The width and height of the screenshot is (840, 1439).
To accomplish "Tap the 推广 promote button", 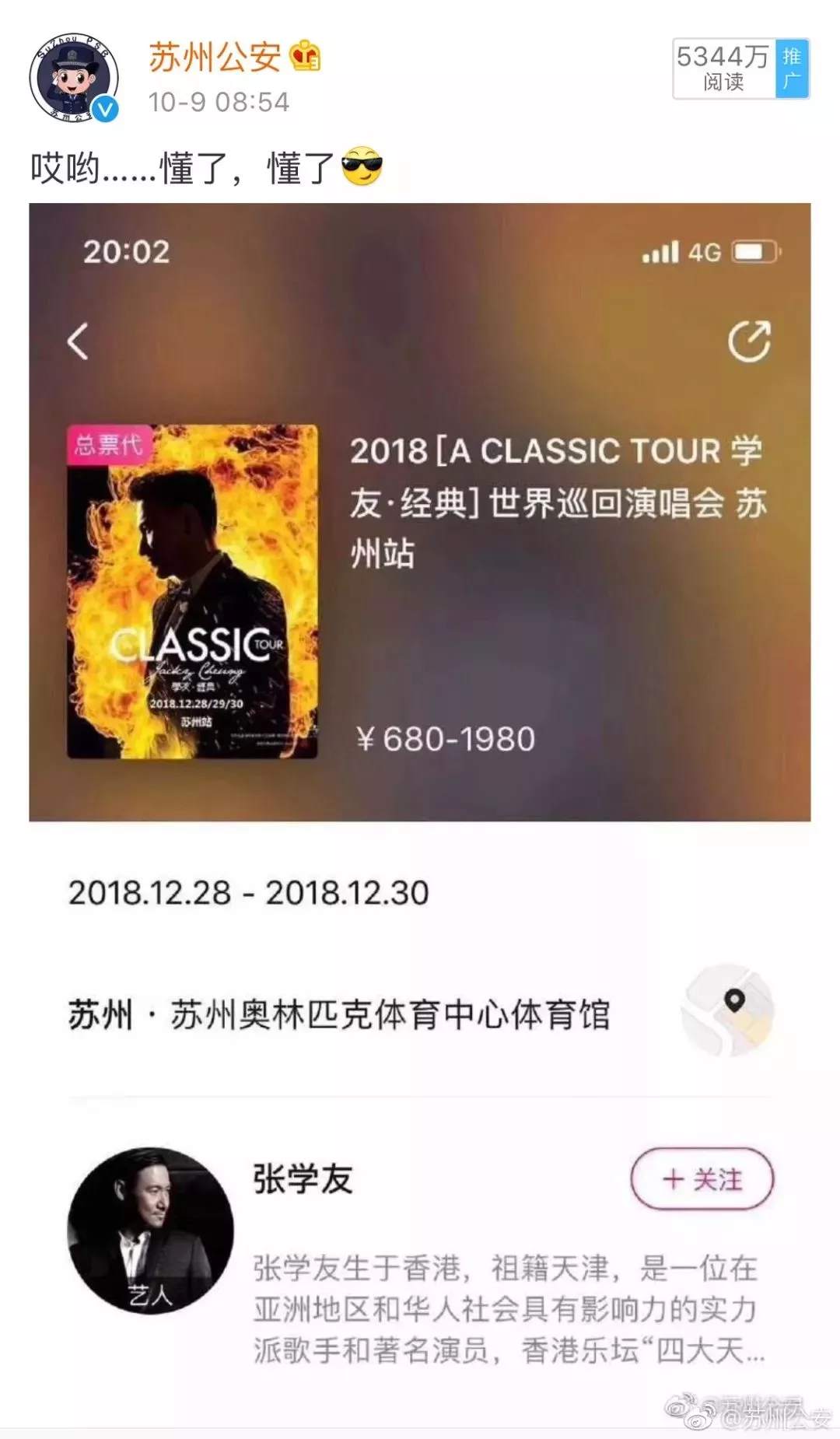I will (x=793, y=68).
